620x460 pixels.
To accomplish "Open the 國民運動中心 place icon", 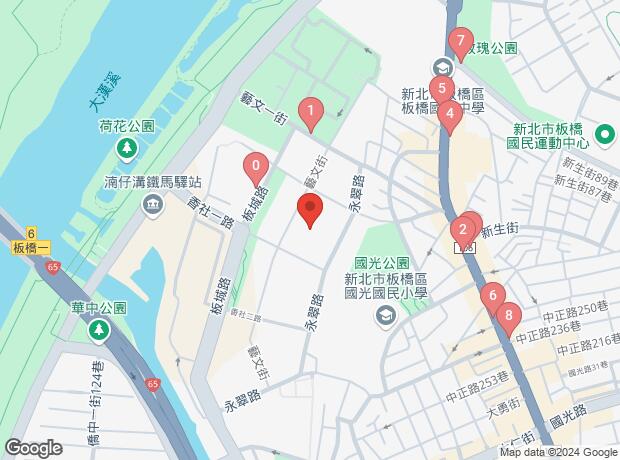I will [x=603, y=134].
